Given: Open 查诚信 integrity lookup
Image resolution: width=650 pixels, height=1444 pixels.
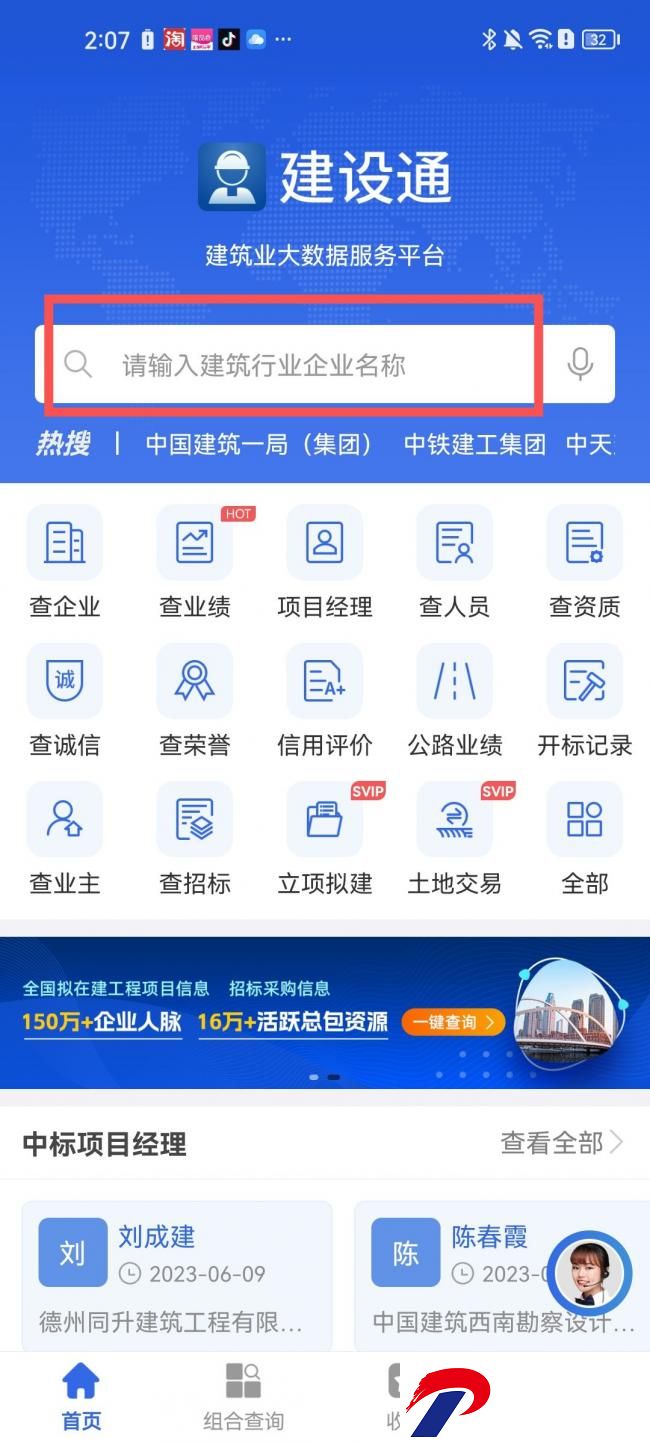Looking at the screenshot, I should point(65,700).
